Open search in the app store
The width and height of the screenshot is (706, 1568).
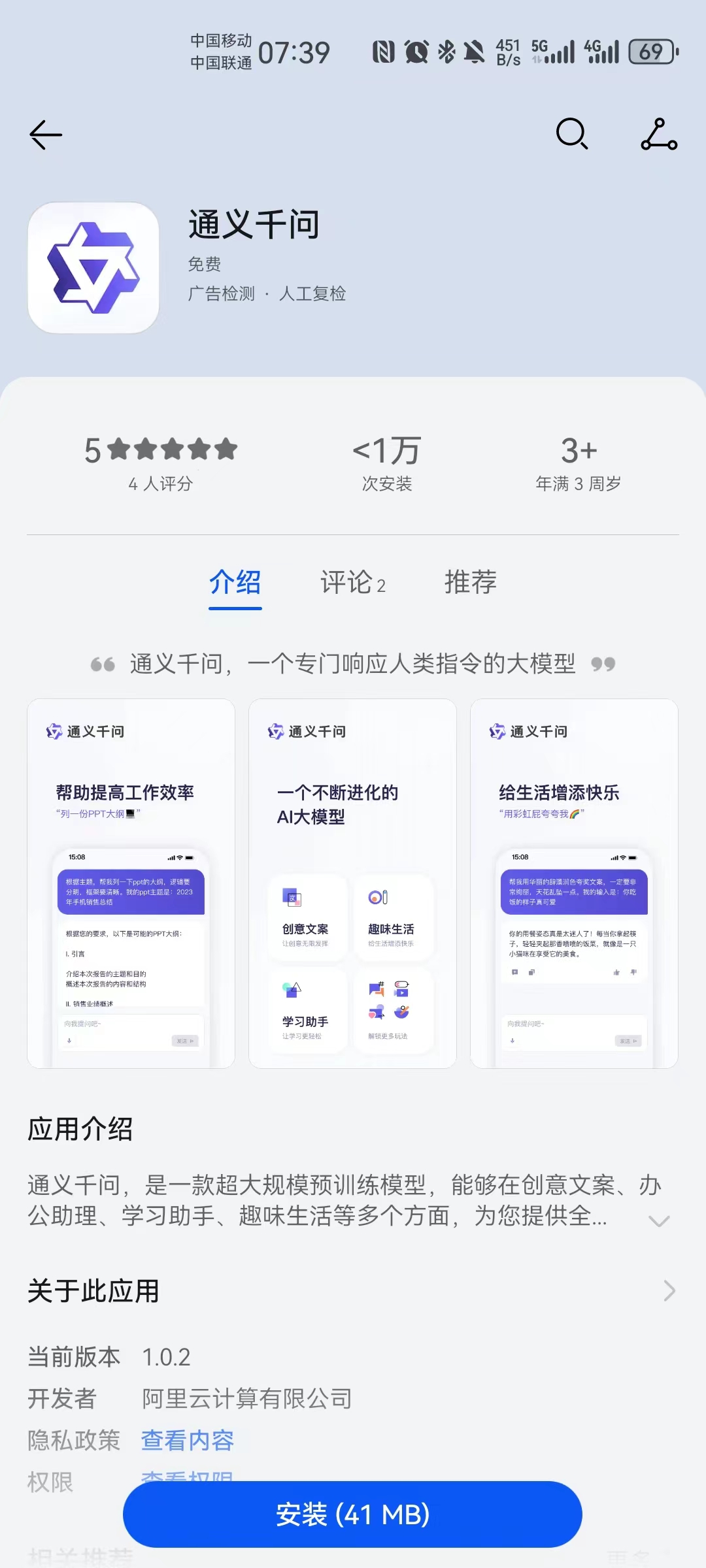point(572,134)
